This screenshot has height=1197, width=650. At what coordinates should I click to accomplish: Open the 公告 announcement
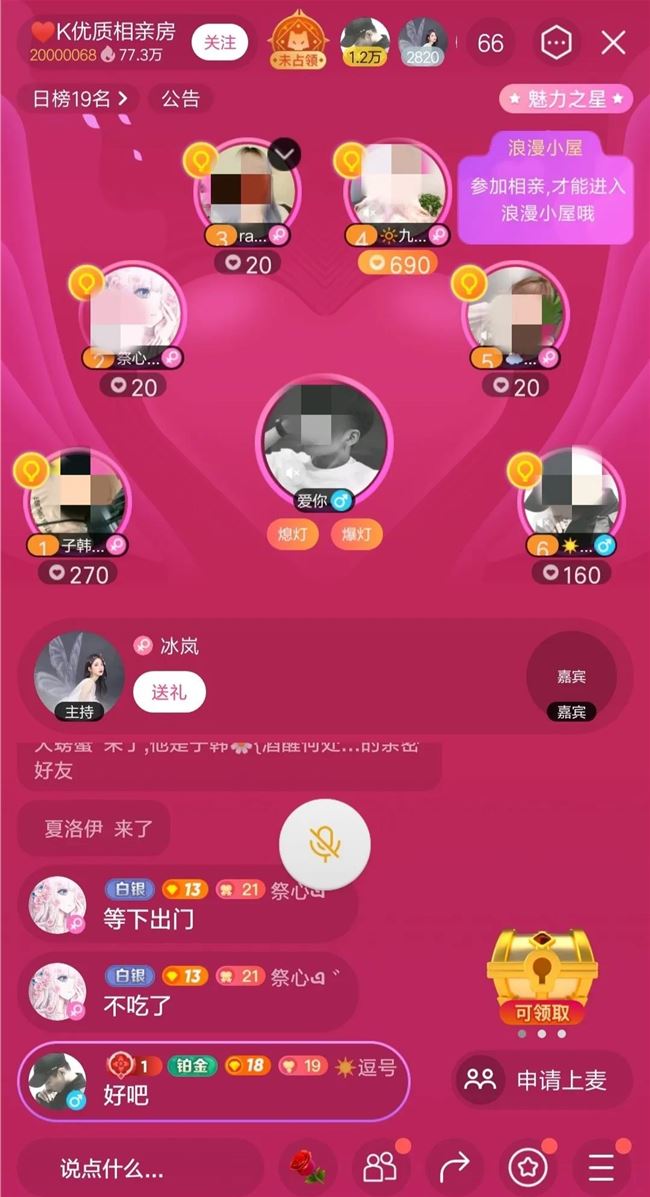(x=180, y=99)
